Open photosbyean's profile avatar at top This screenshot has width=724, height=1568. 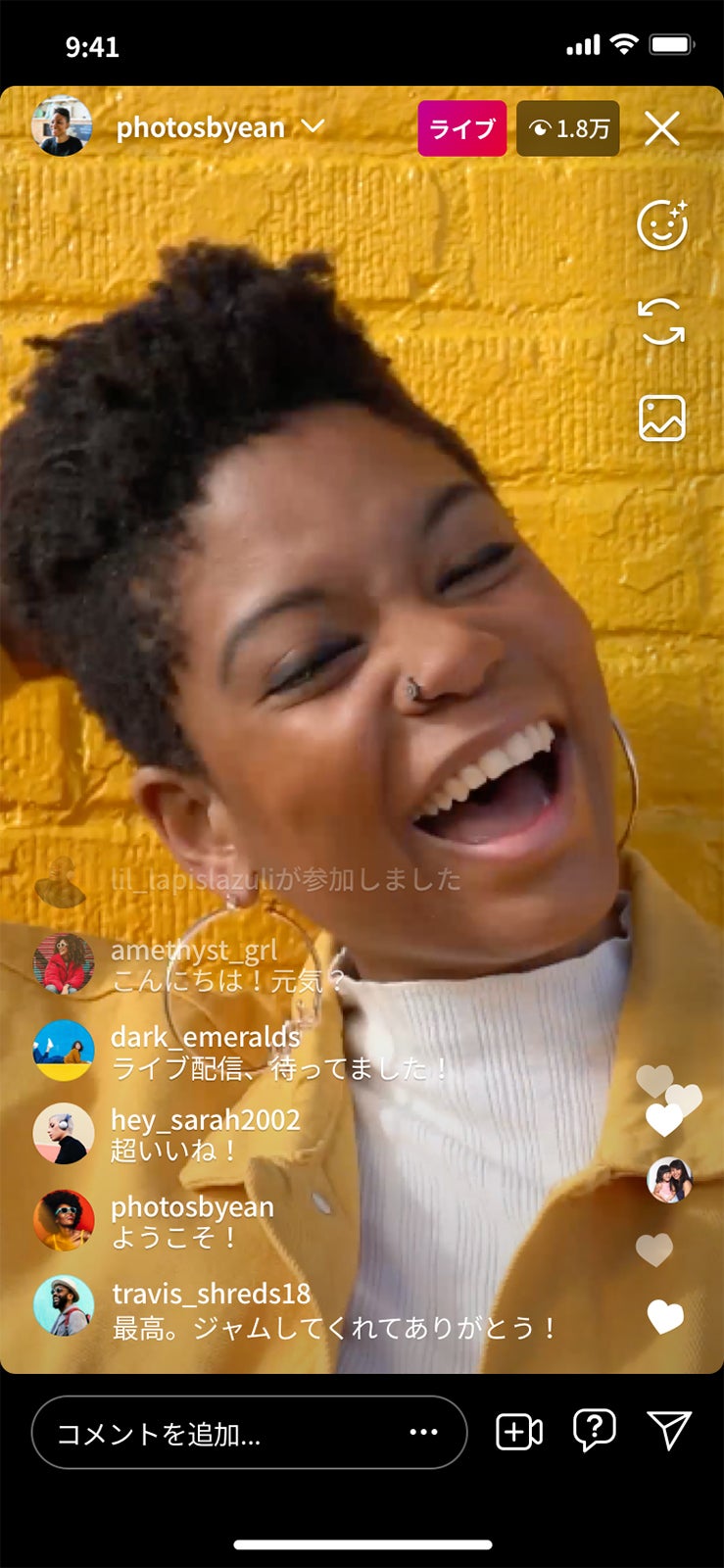pyautogui.click(x=63, y=127)
